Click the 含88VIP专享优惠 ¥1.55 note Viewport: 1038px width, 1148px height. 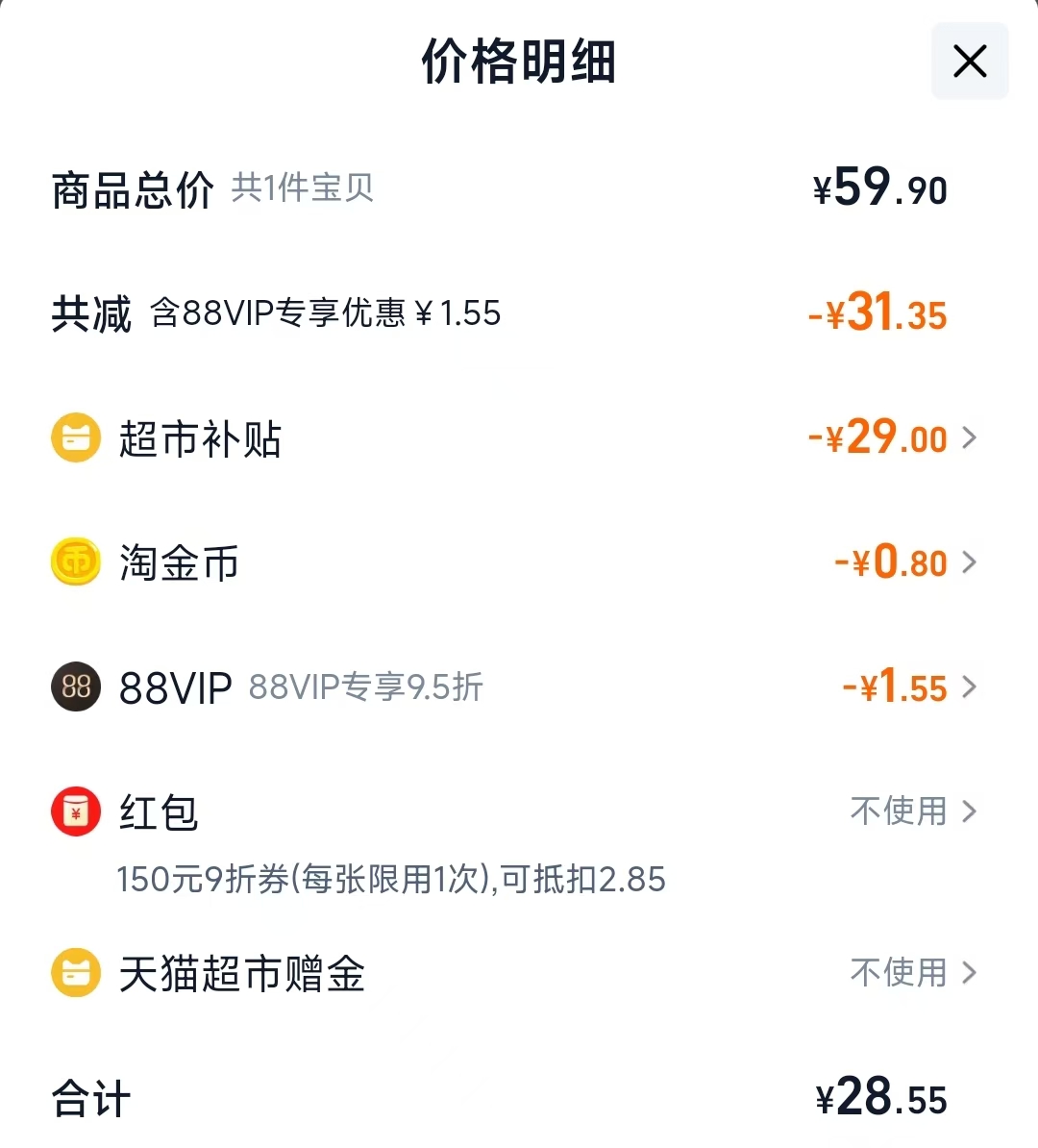click(x=327, y=313)
